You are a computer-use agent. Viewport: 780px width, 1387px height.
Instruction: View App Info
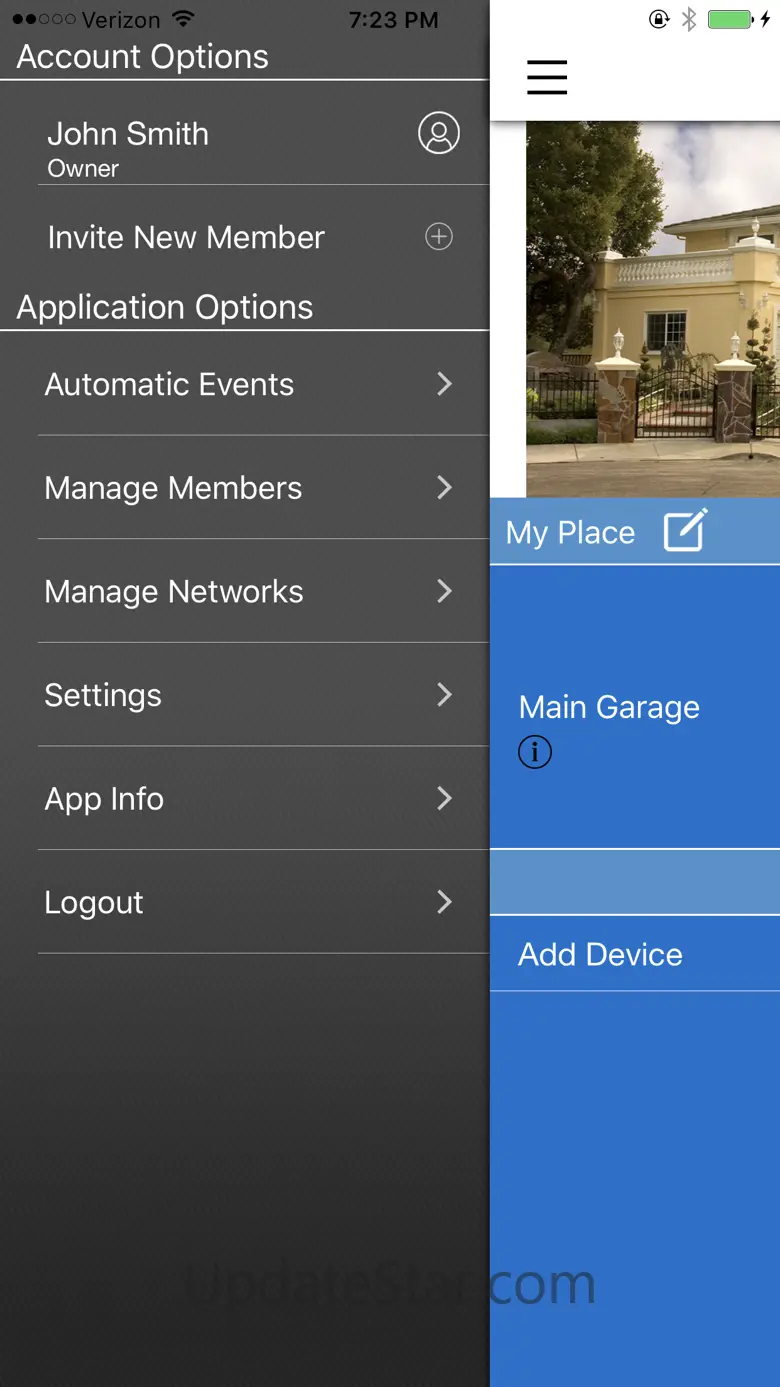(x=248, y=799)
